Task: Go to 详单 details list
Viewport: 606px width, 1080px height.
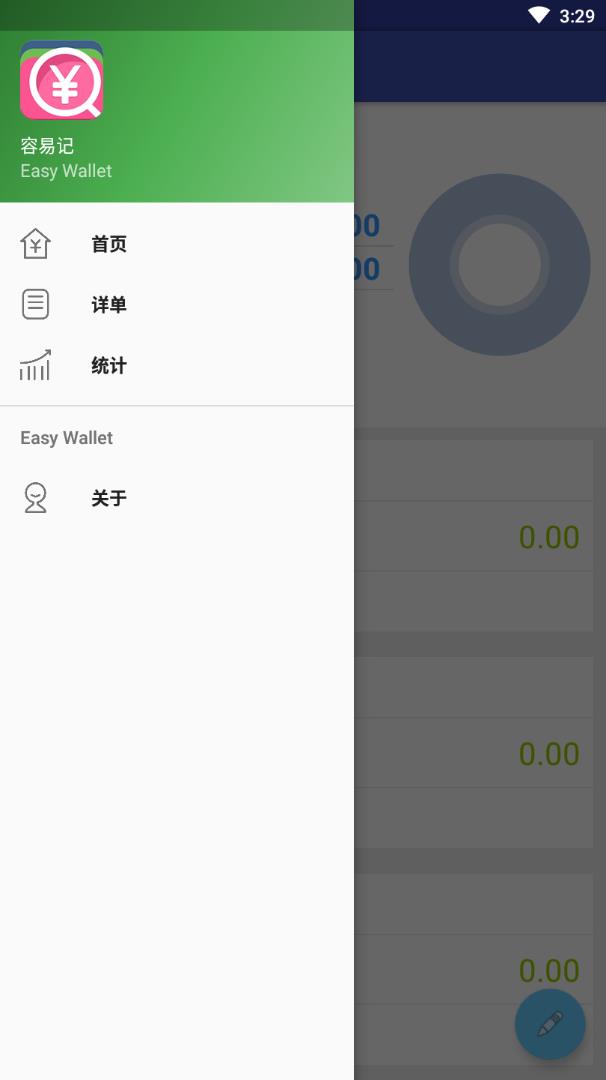Action: (x=108, y=305)
